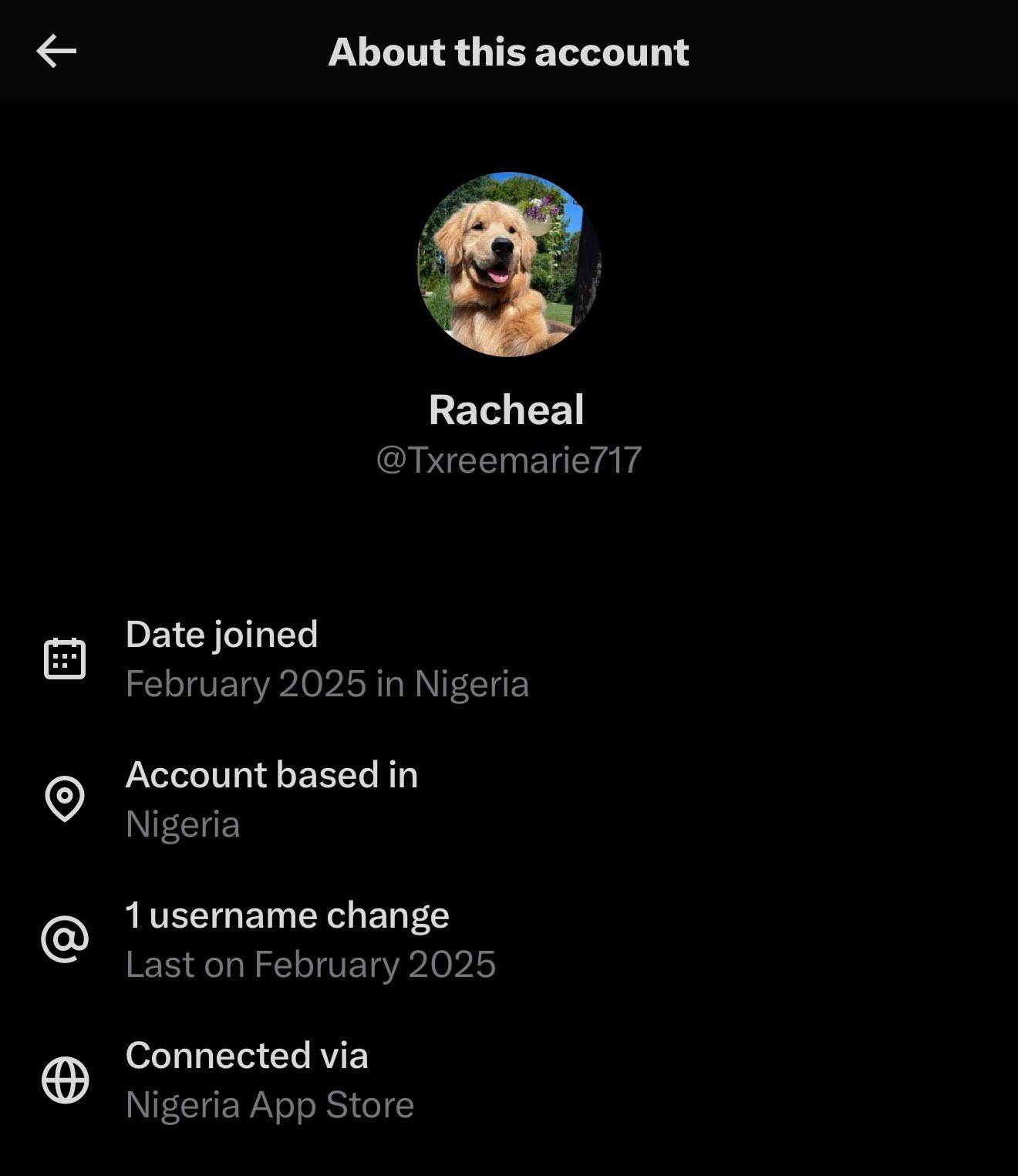The width and height of the screenshot is (1018, 1176).
Task: Click the About this account title
Action: tap(508, 52)
